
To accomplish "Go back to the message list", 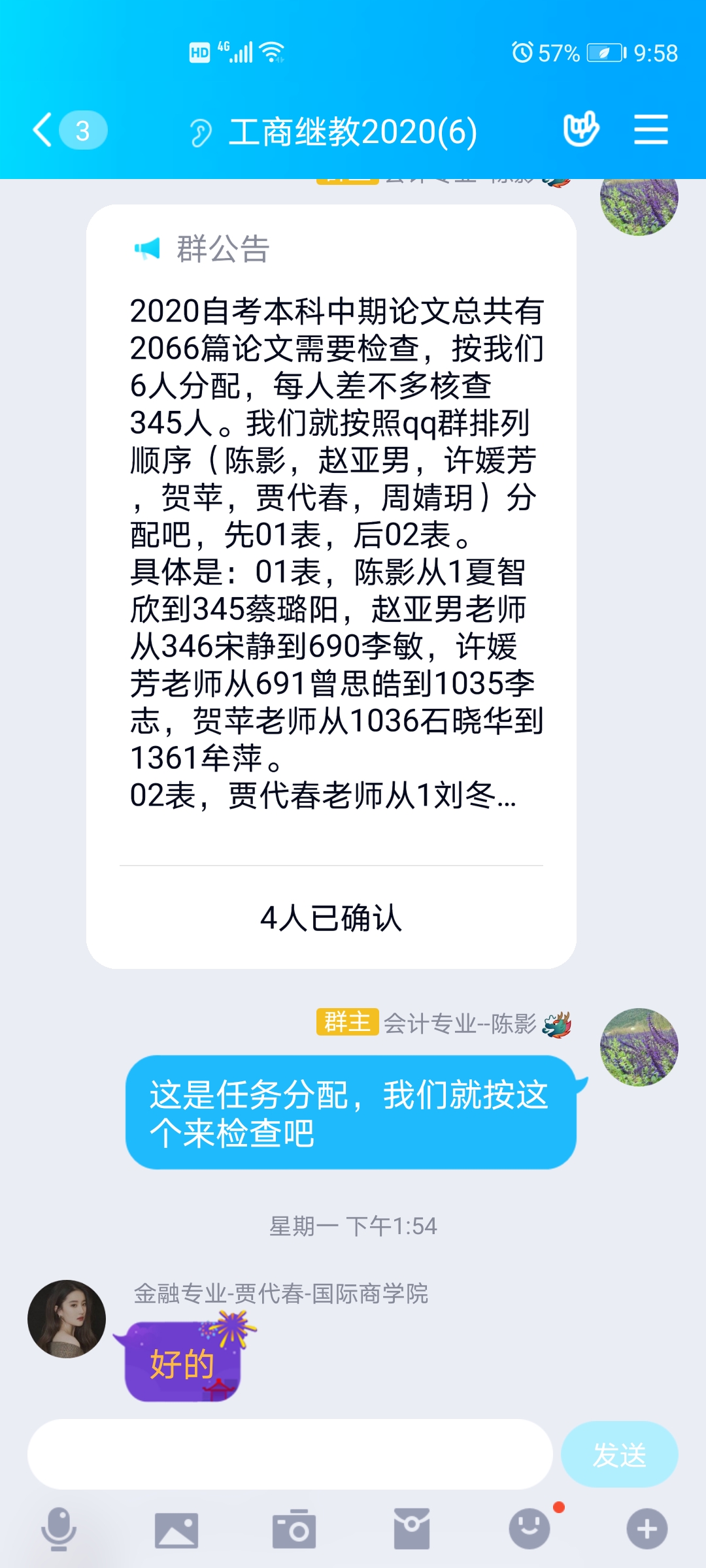I will pyautogui.click(x=43, y=130).
